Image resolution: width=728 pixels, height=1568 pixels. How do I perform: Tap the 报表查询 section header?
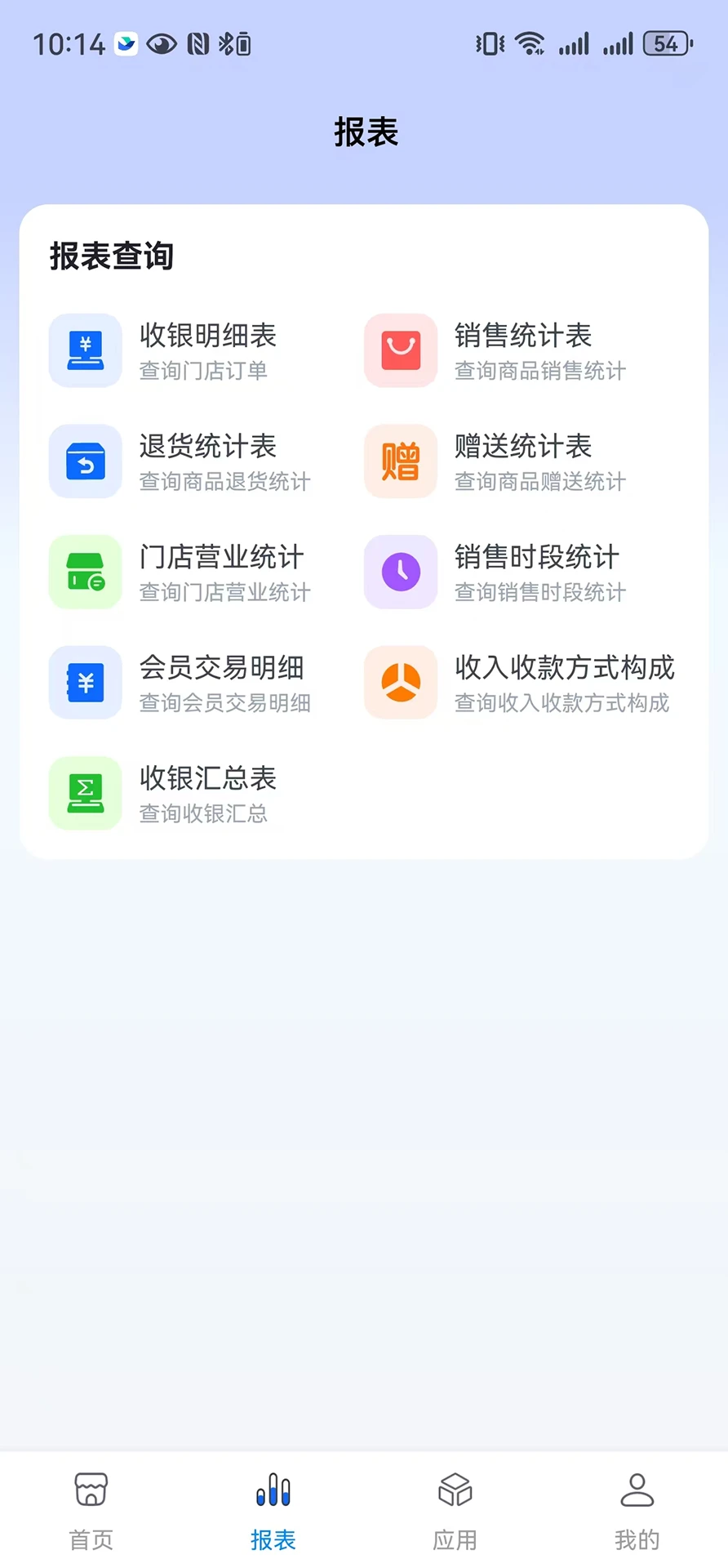point(111,256)
